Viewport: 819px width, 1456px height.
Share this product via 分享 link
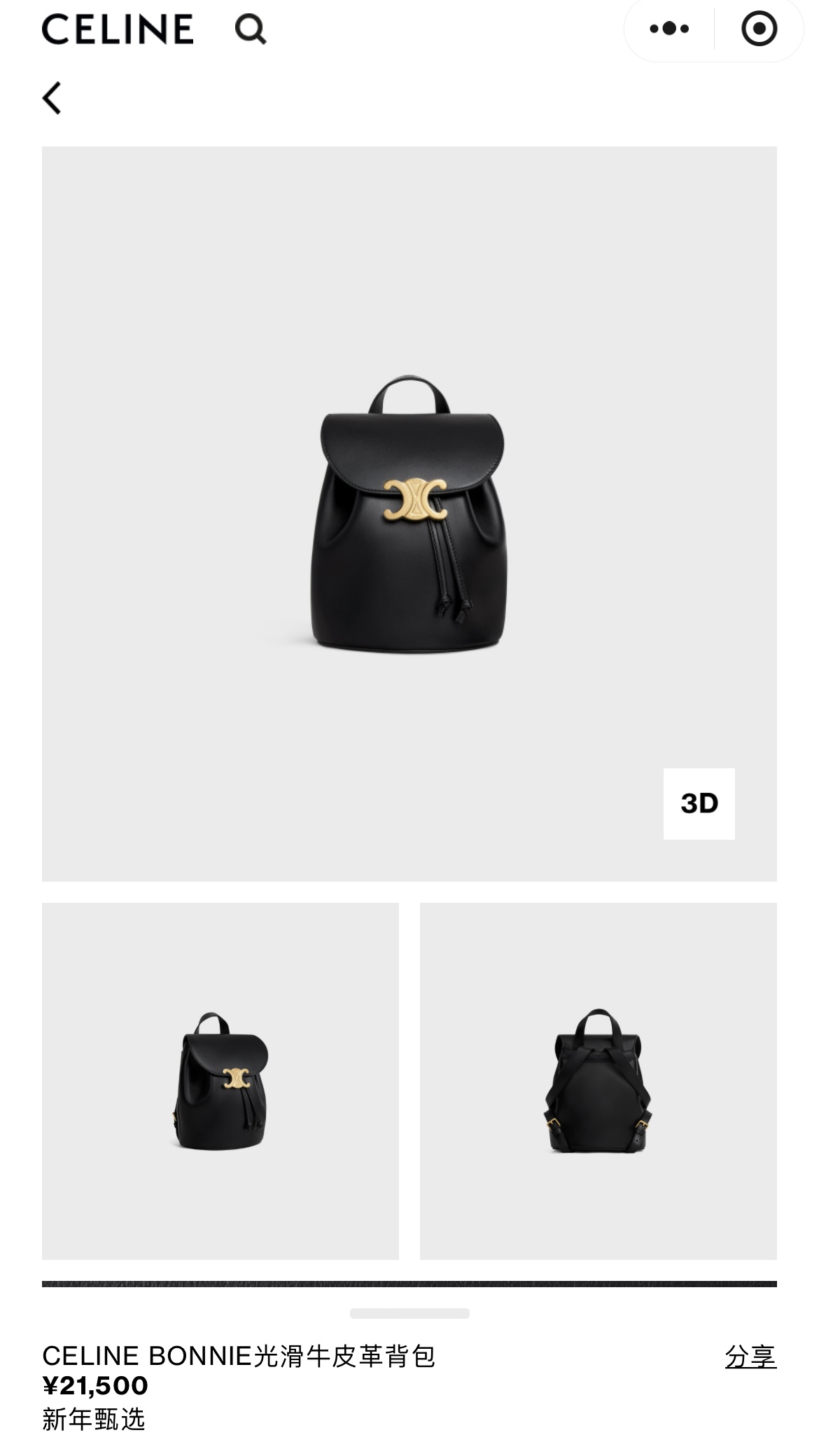coord(750,1357)
